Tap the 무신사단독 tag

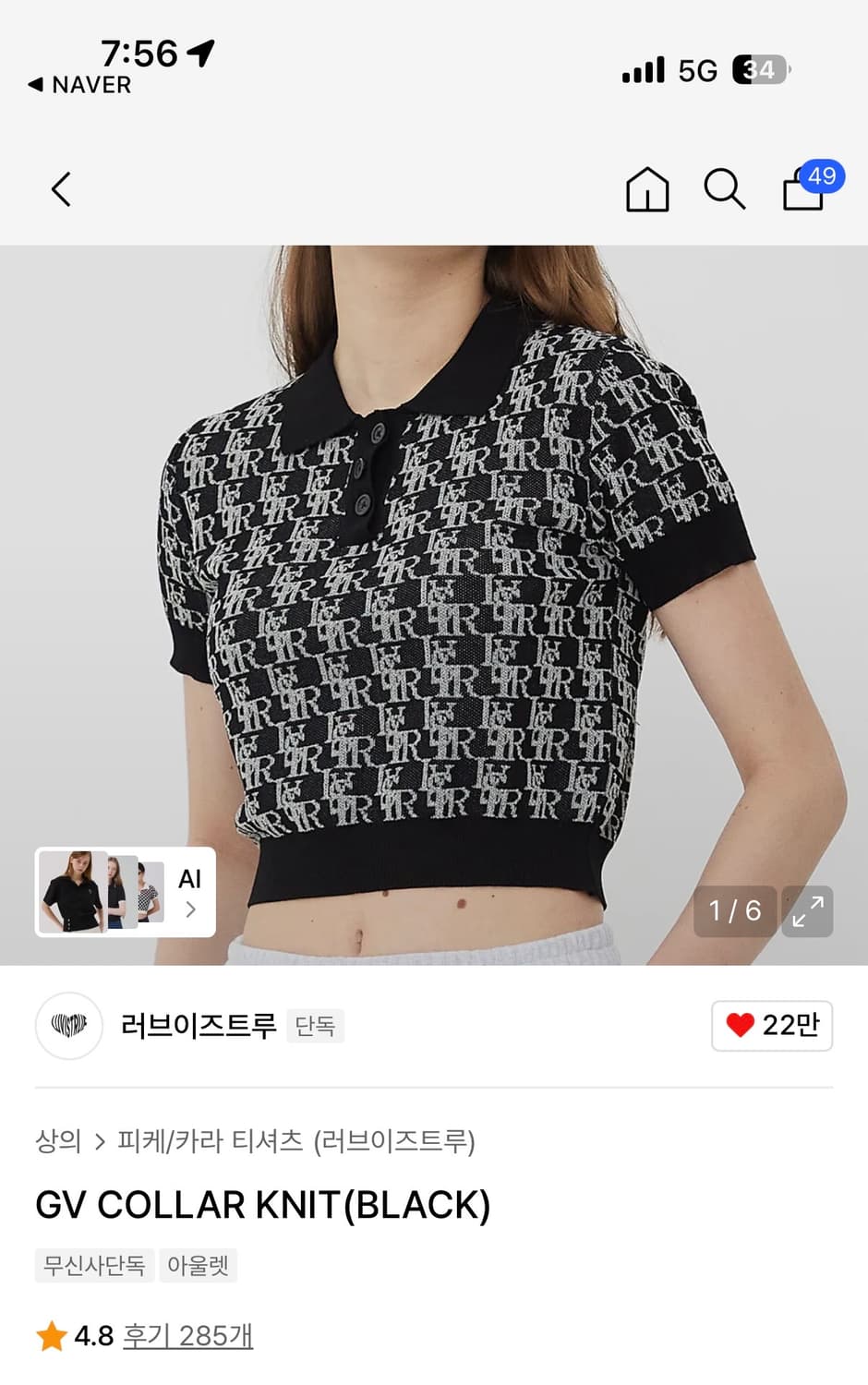tap(93, 1265)
